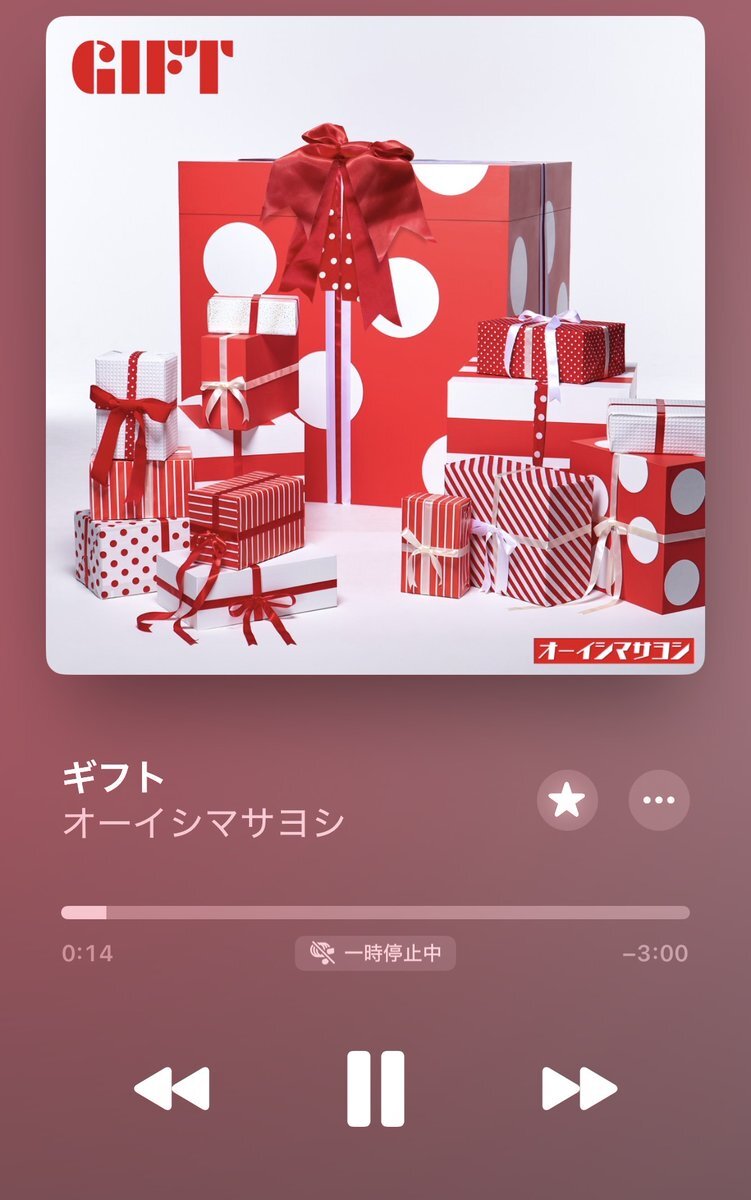751x1200 pixels.
Task: Pause the current song
Action: [375, 1088]
